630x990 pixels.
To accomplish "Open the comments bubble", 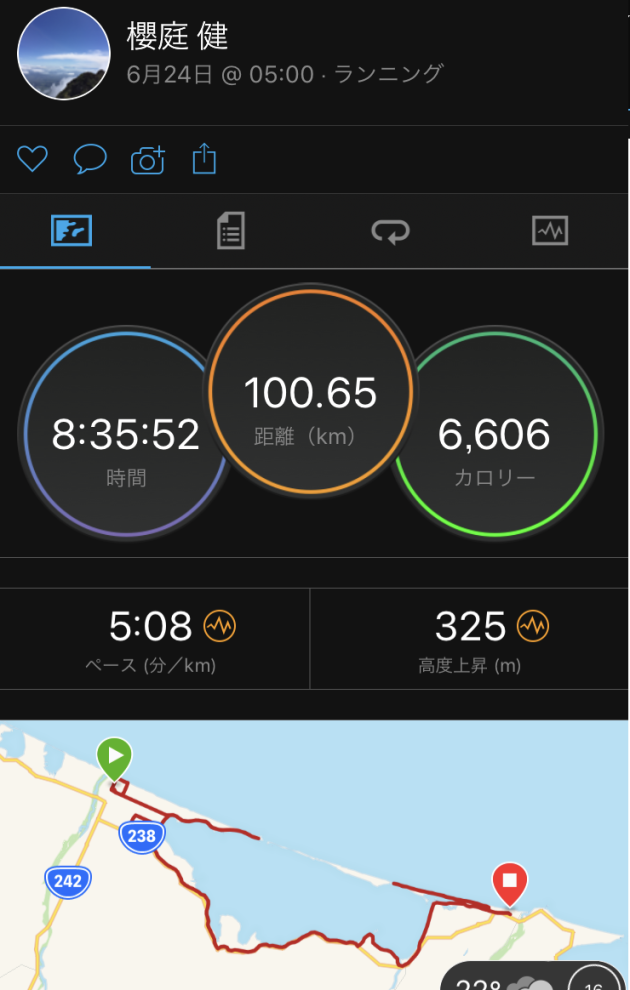I will [x=90, y=159].
